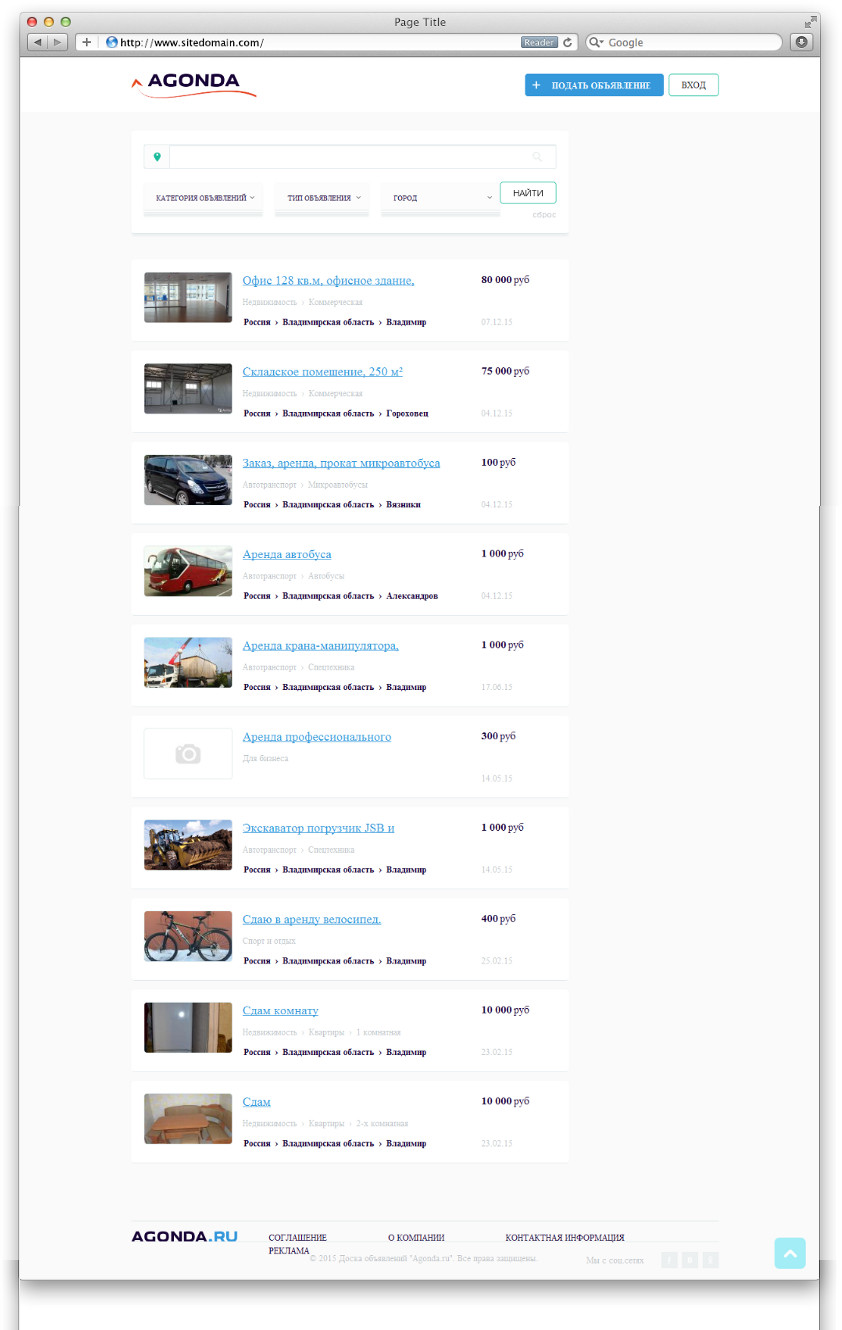Image resolution: width=842 pixels, height=1330 pixels.
Task: Open the Вход login button
Action: [693, 86]
